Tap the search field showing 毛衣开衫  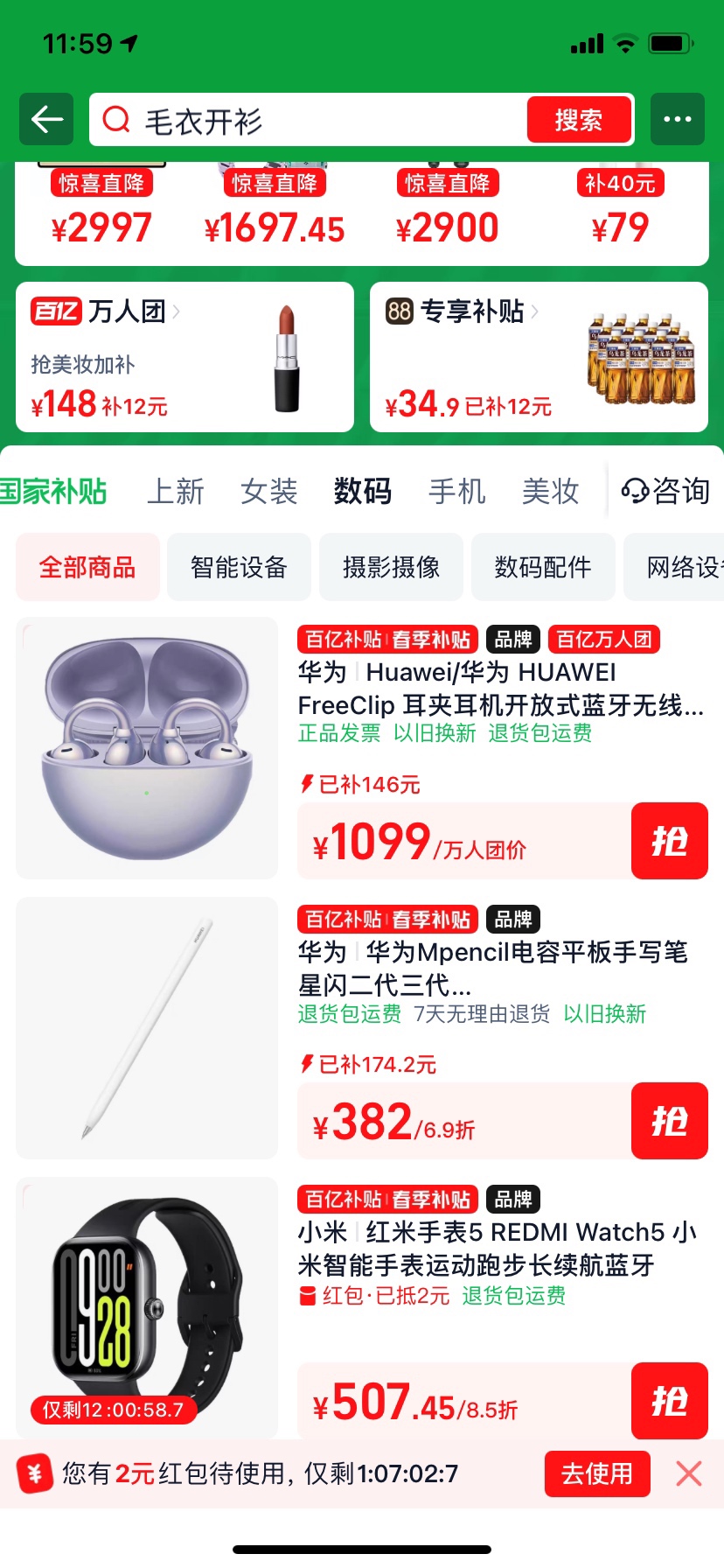306,120
